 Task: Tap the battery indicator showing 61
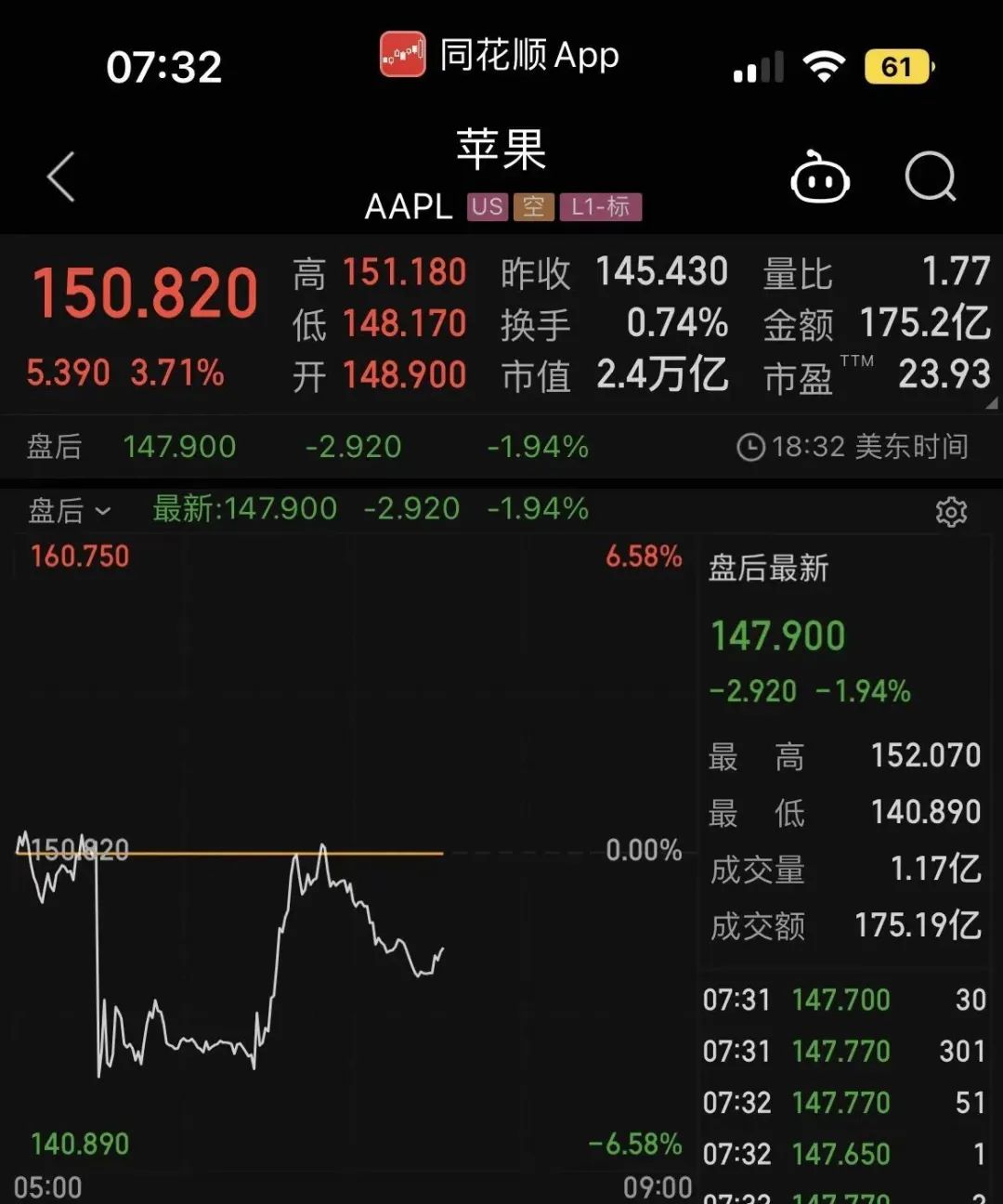895,65
